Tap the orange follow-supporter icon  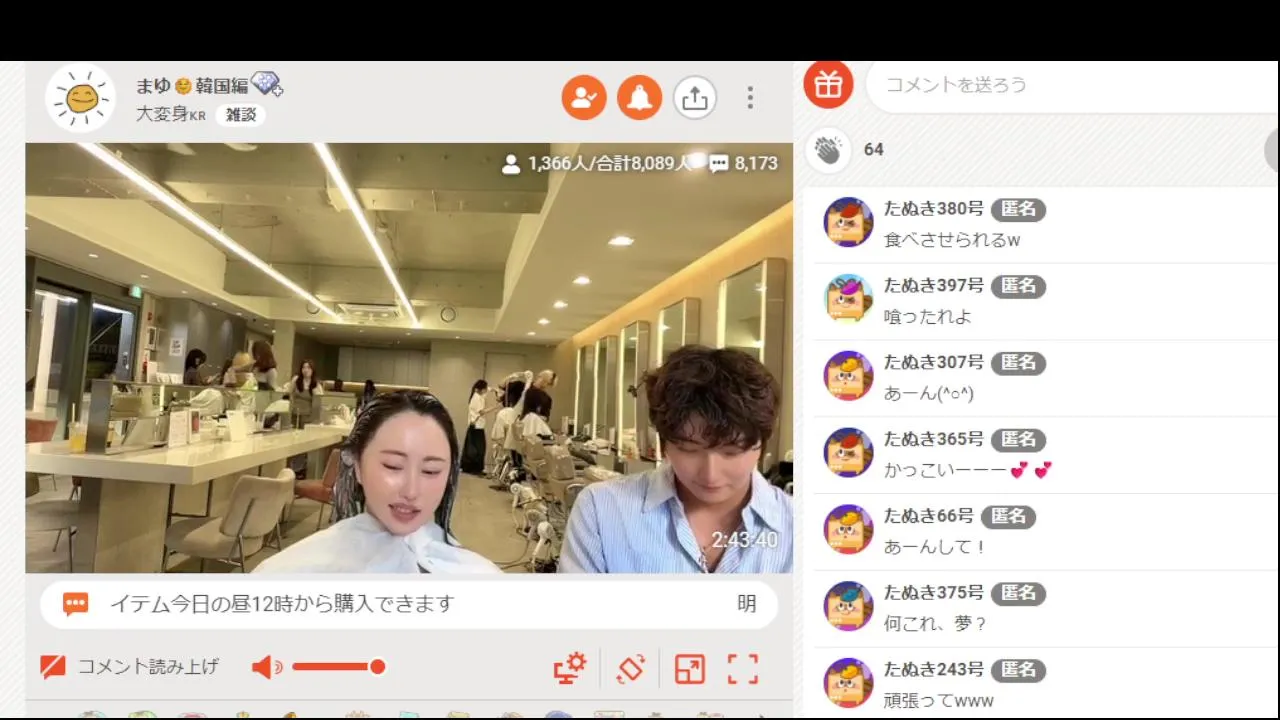[584, 98]
